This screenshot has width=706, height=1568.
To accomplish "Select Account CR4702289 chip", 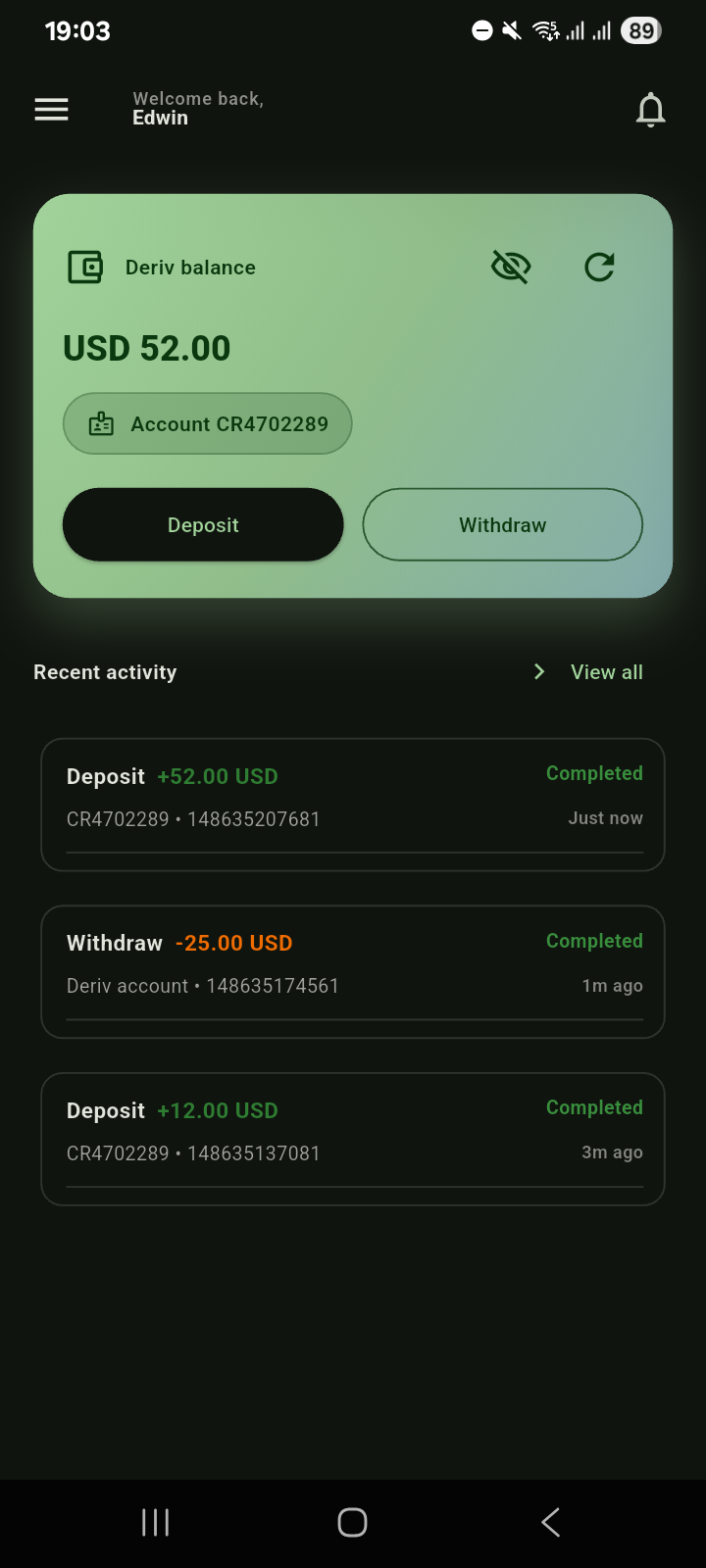I will (207, 423).
